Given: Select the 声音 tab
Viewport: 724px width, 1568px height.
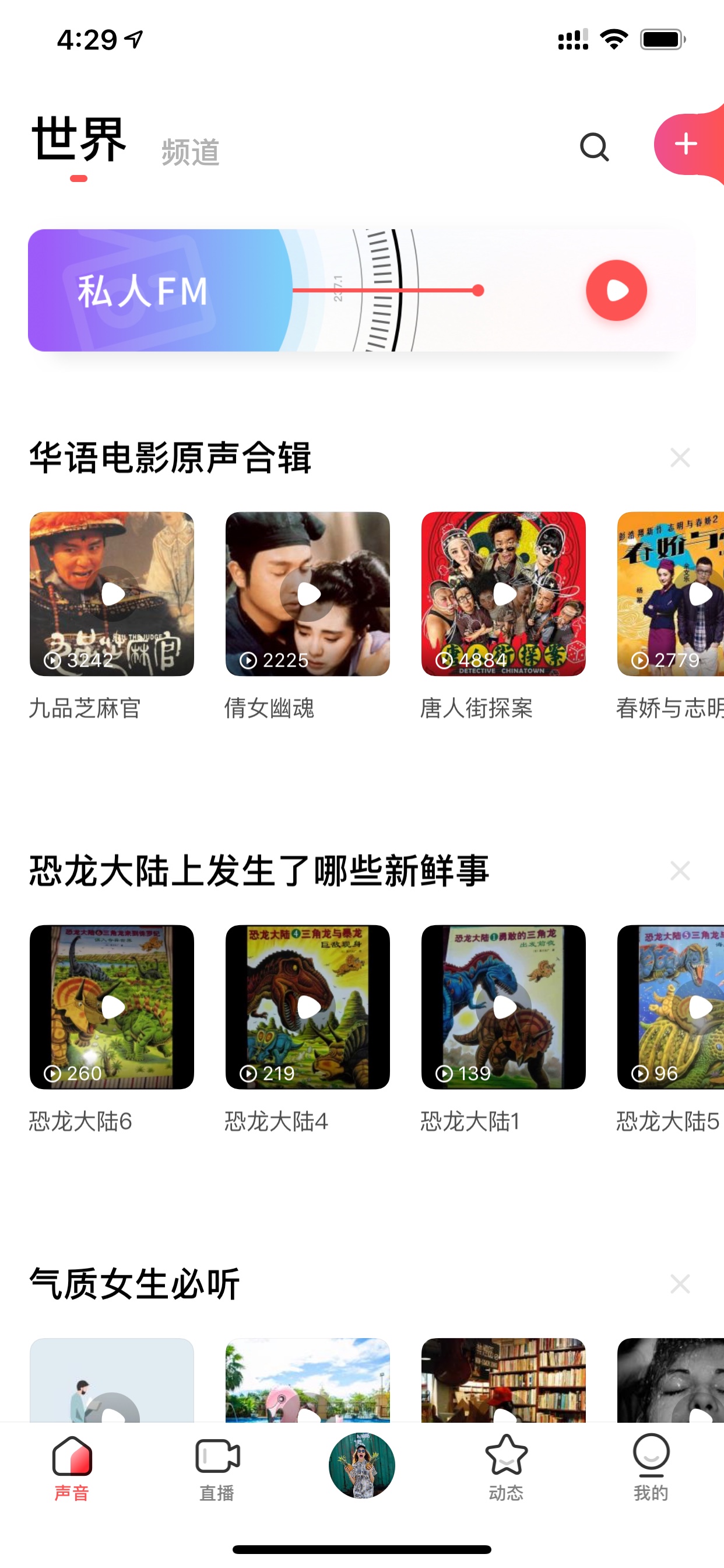Looking at the screenshot, I should click(72, 1469).
